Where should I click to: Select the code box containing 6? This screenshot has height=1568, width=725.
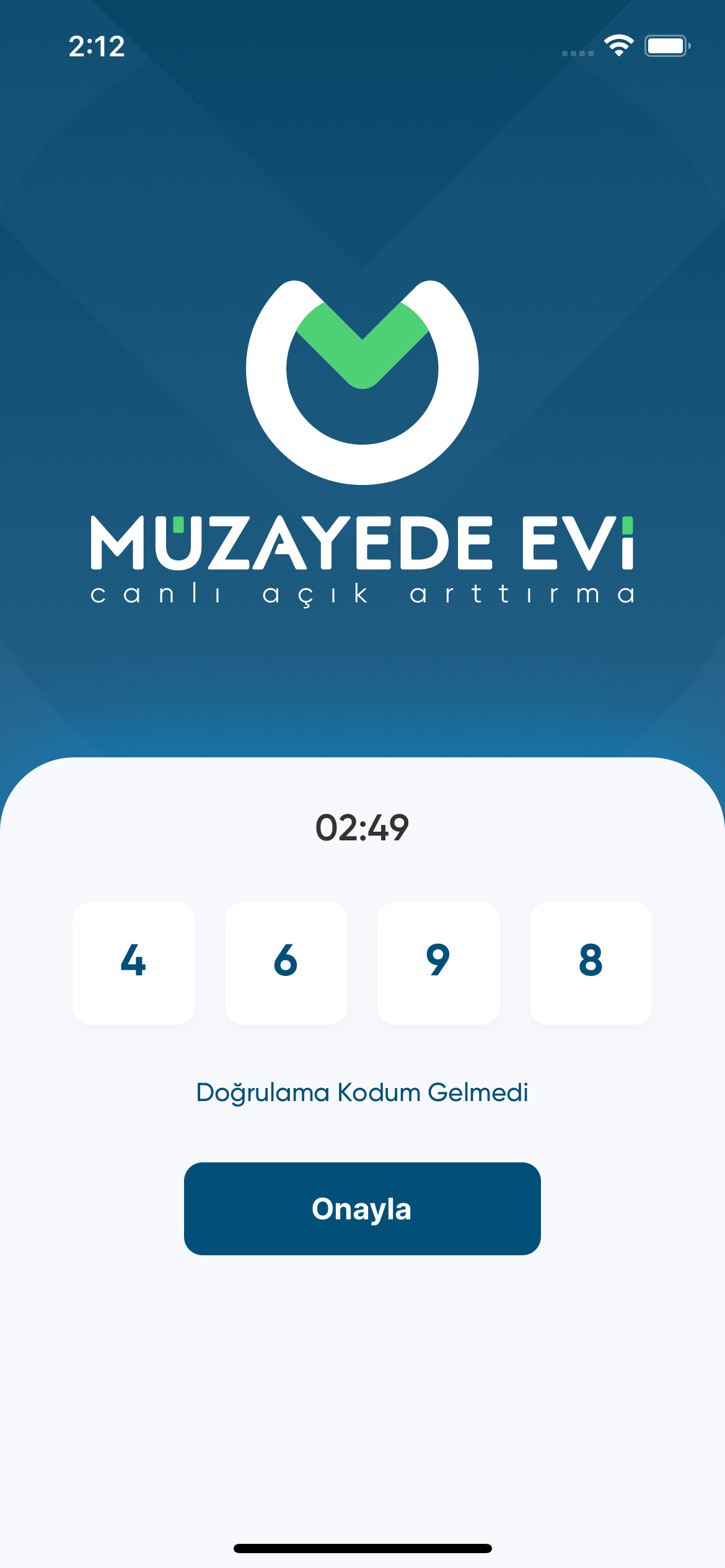click(286, 963)
